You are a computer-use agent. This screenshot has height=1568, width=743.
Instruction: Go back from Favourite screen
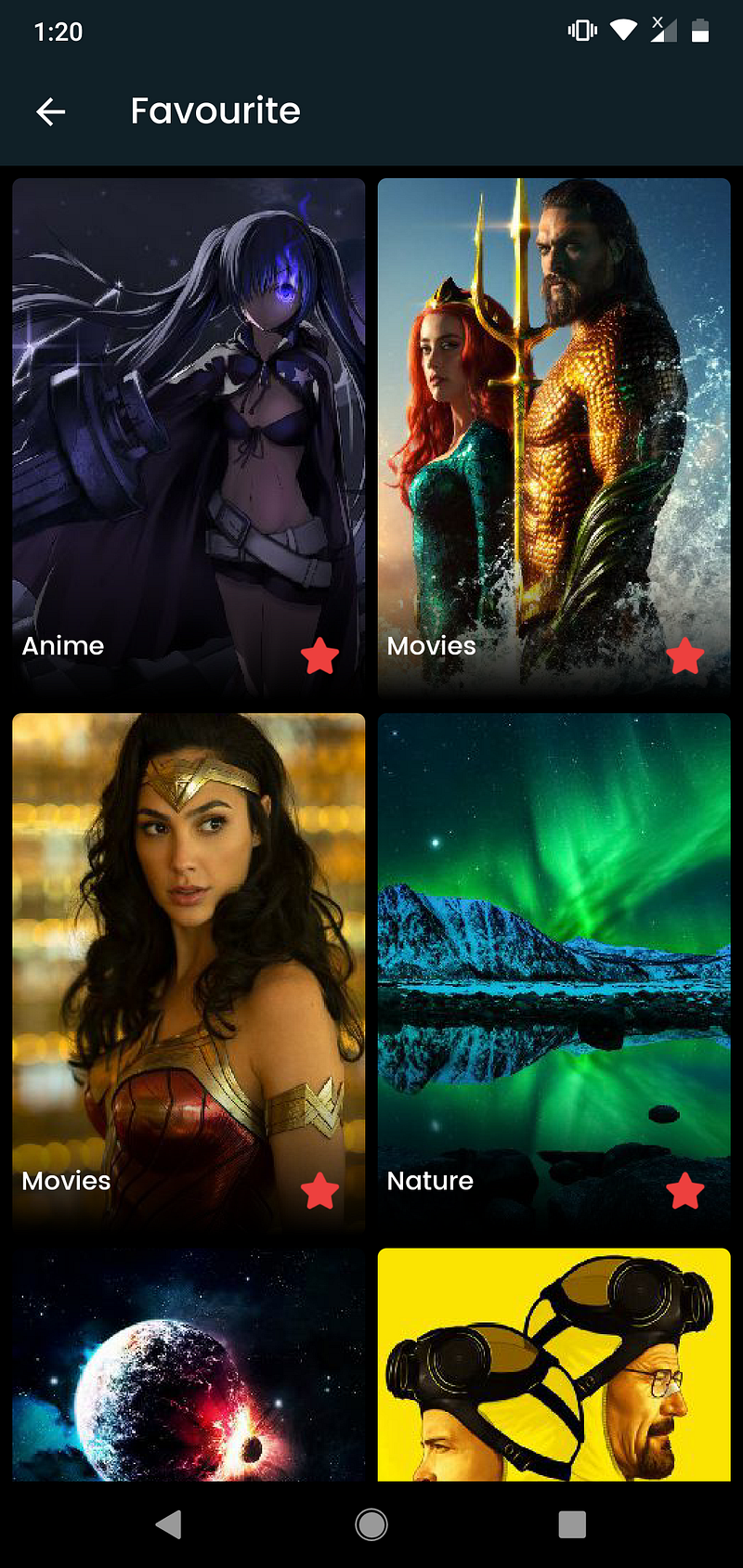(x=51, y=112)
